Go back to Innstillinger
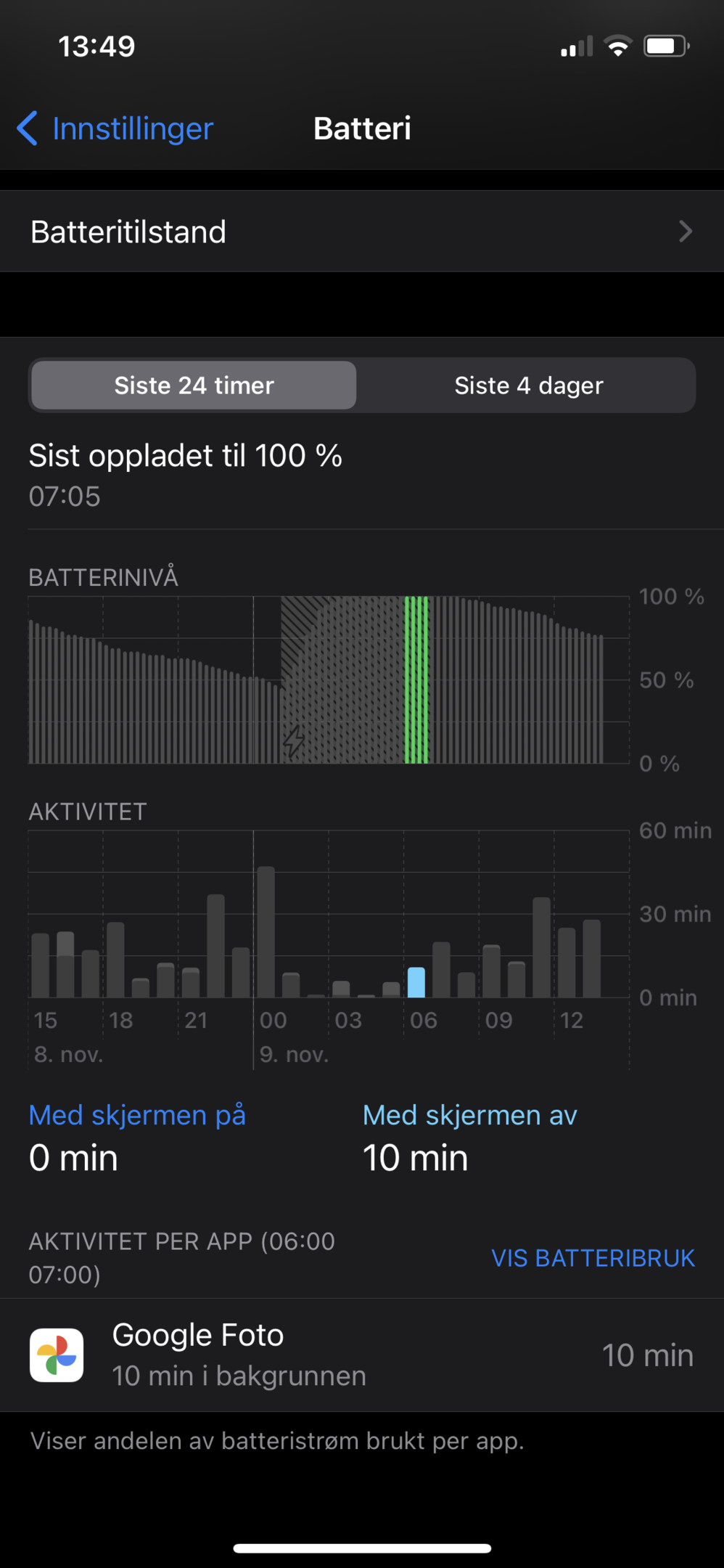This screenshot has height=1568, width=724. pos(115,128)
